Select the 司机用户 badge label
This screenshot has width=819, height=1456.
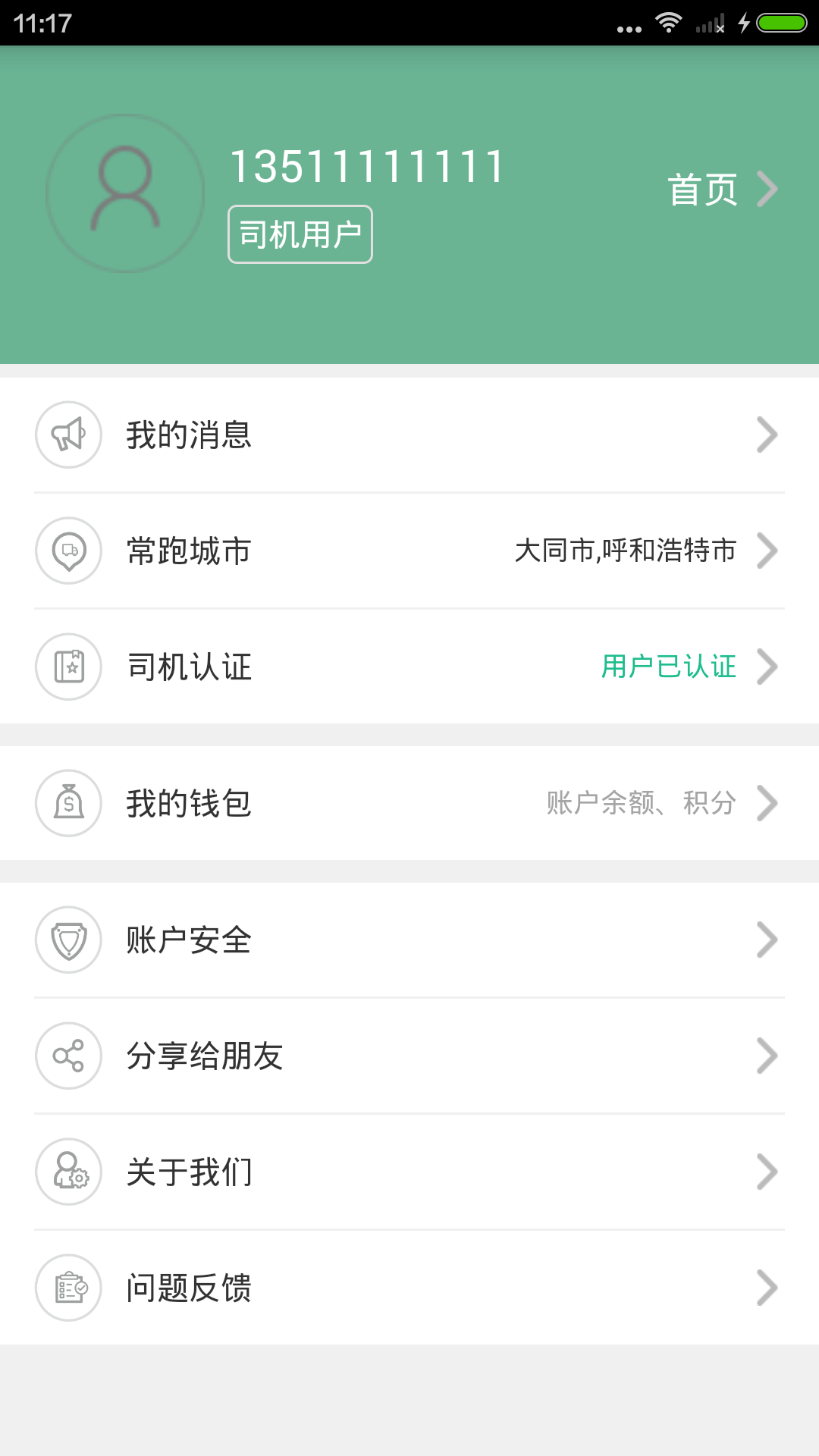pos(300,234)
